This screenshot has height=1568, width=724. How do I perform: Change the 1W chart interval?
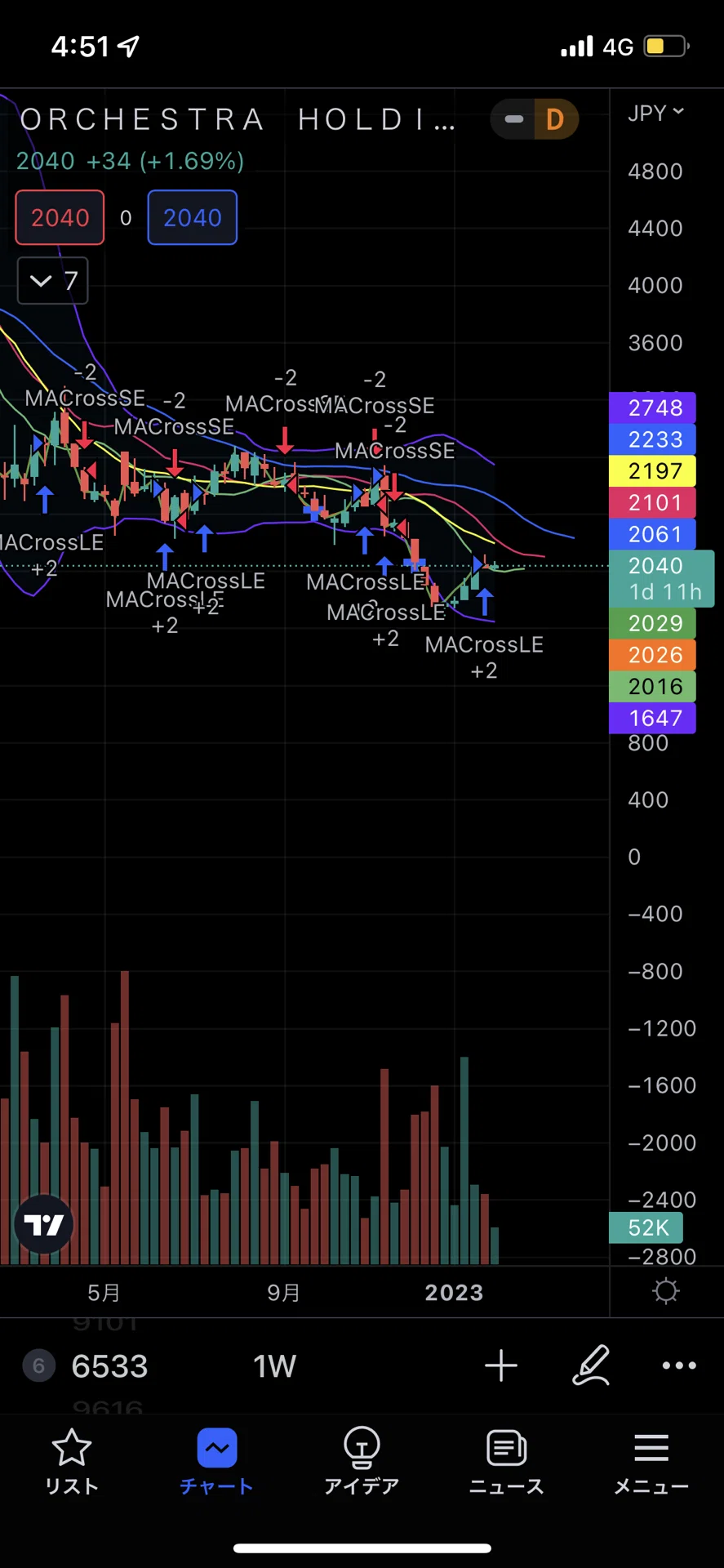pyautogui.click(x=274, y=1365)
